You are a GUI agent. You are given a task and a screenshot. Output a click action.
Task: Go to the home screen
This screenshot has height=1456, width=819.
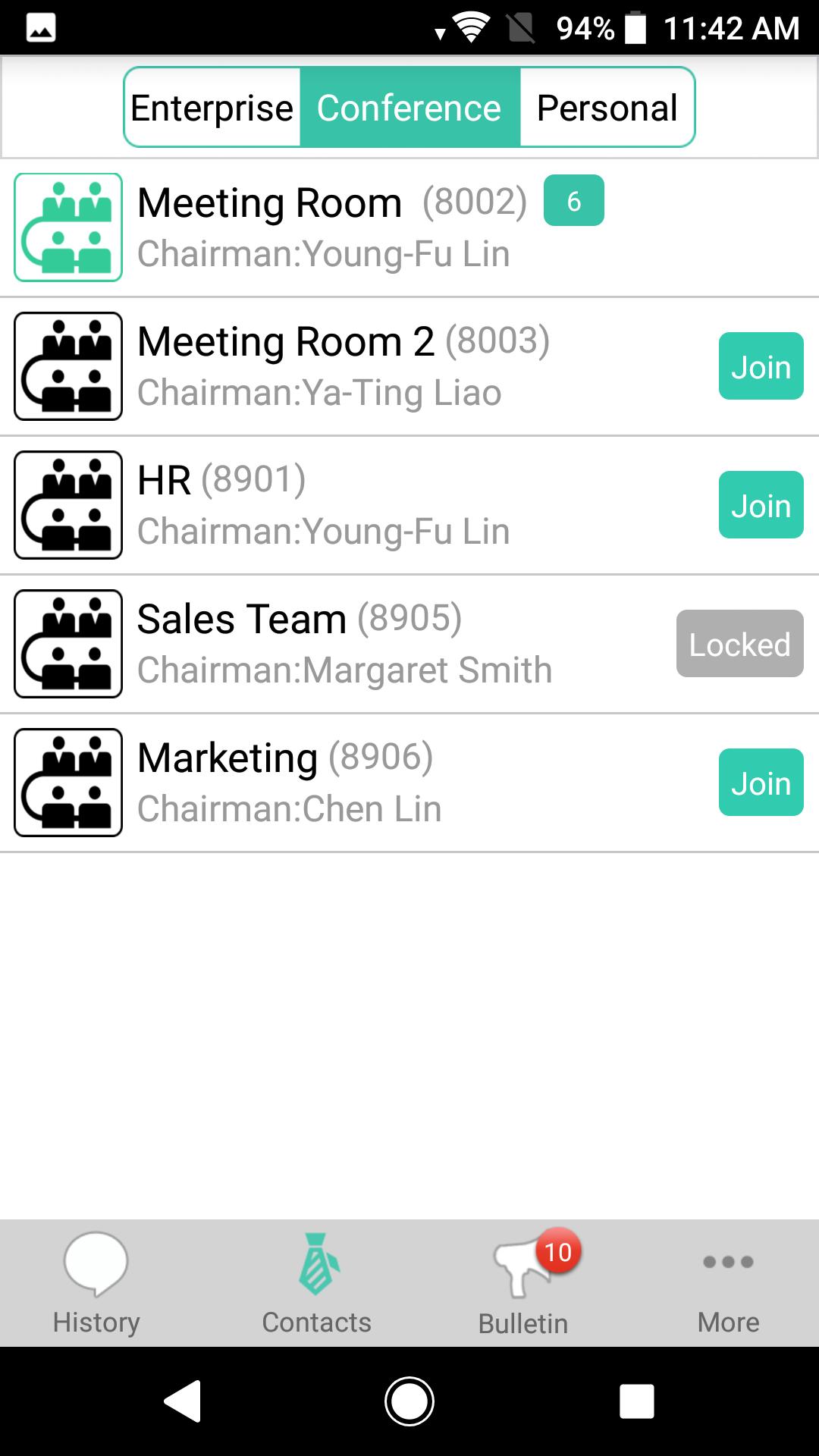(409, 1401)
